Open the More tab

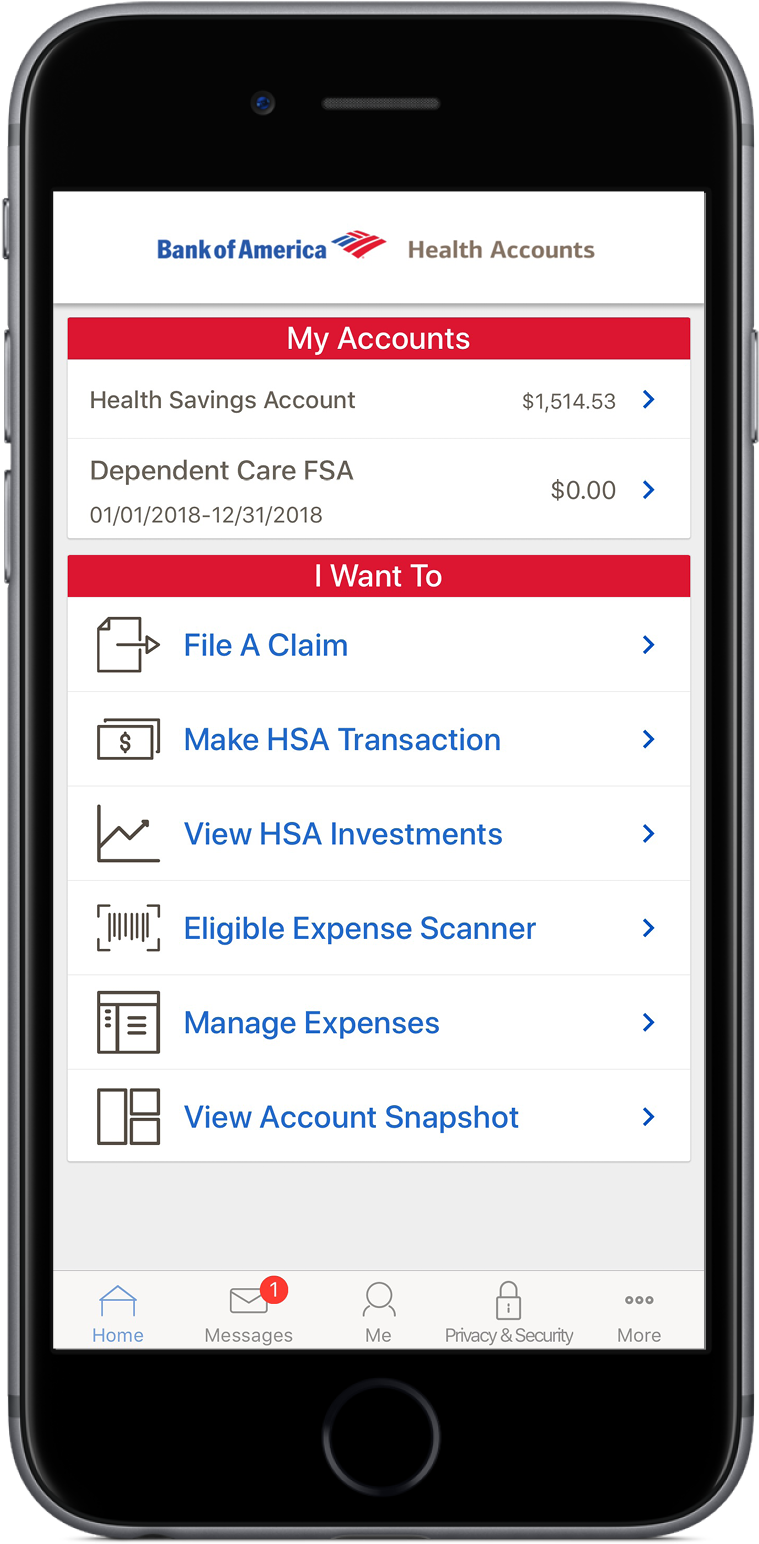coord(639,1313)
